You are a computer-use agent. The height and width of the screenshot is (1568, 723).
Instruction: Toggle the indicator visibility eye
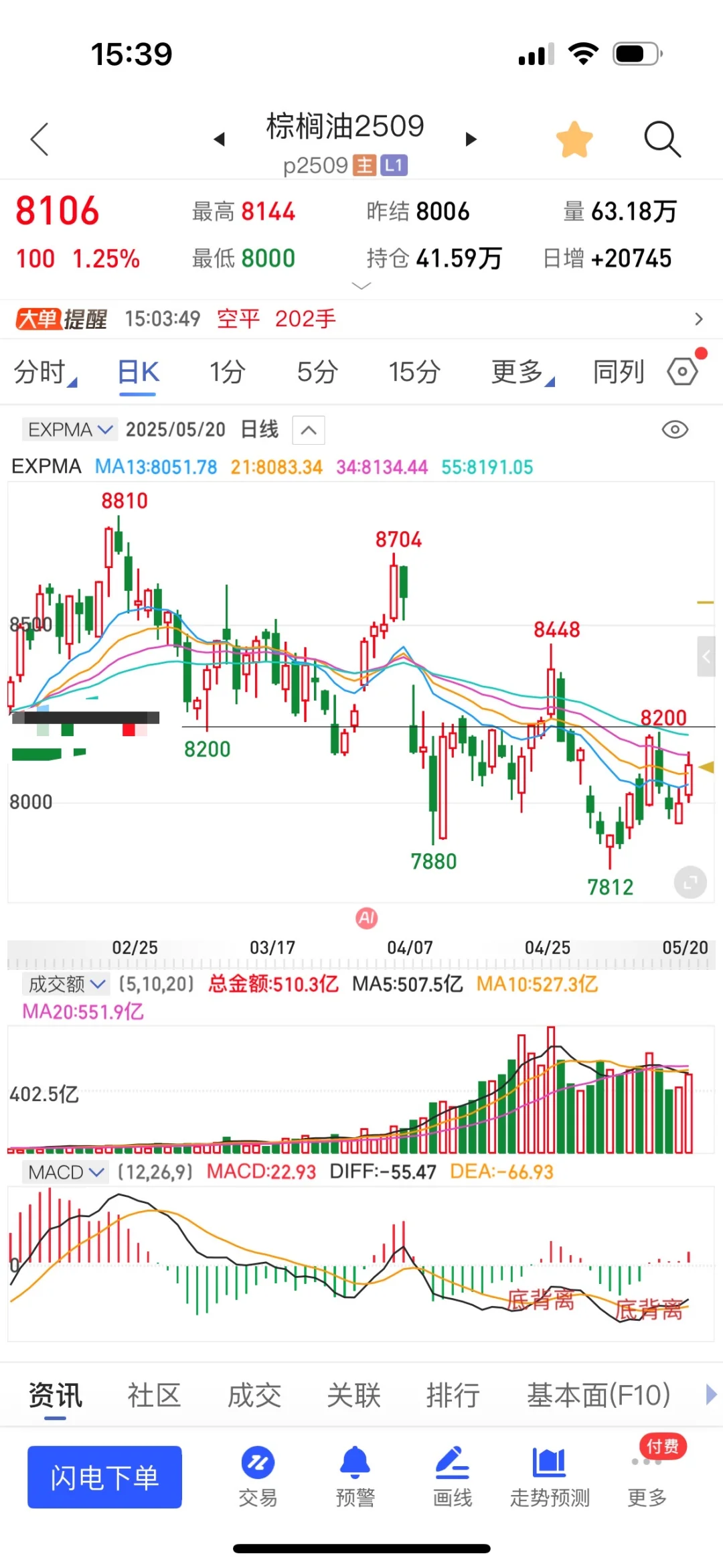tap(675, 429)
